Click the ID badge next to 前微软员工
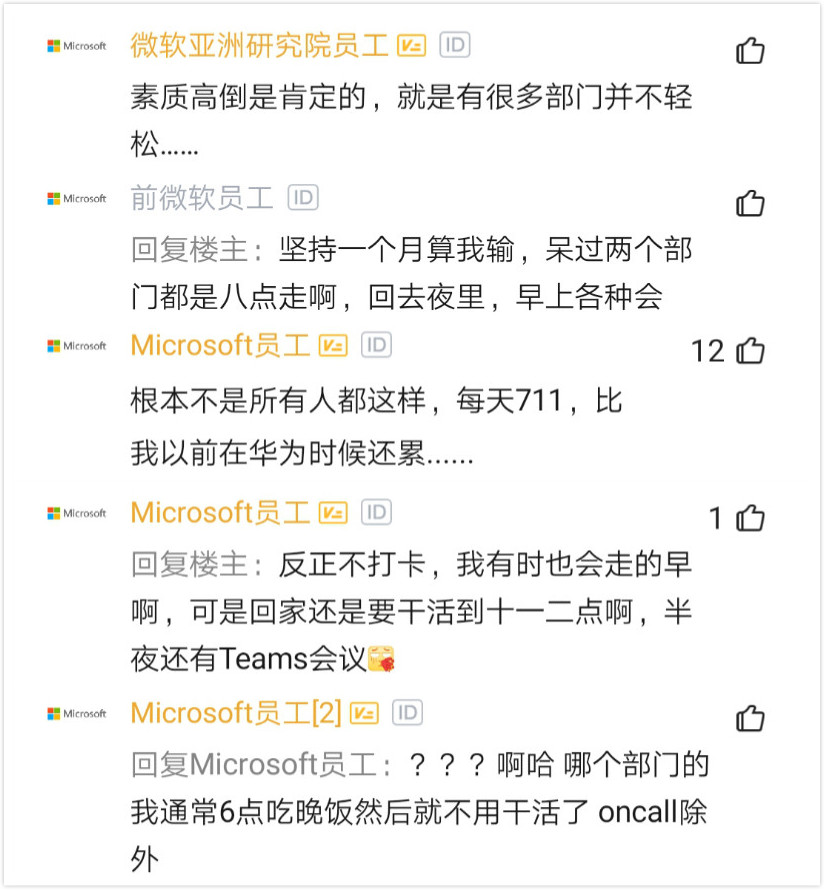 coord(305,197)
